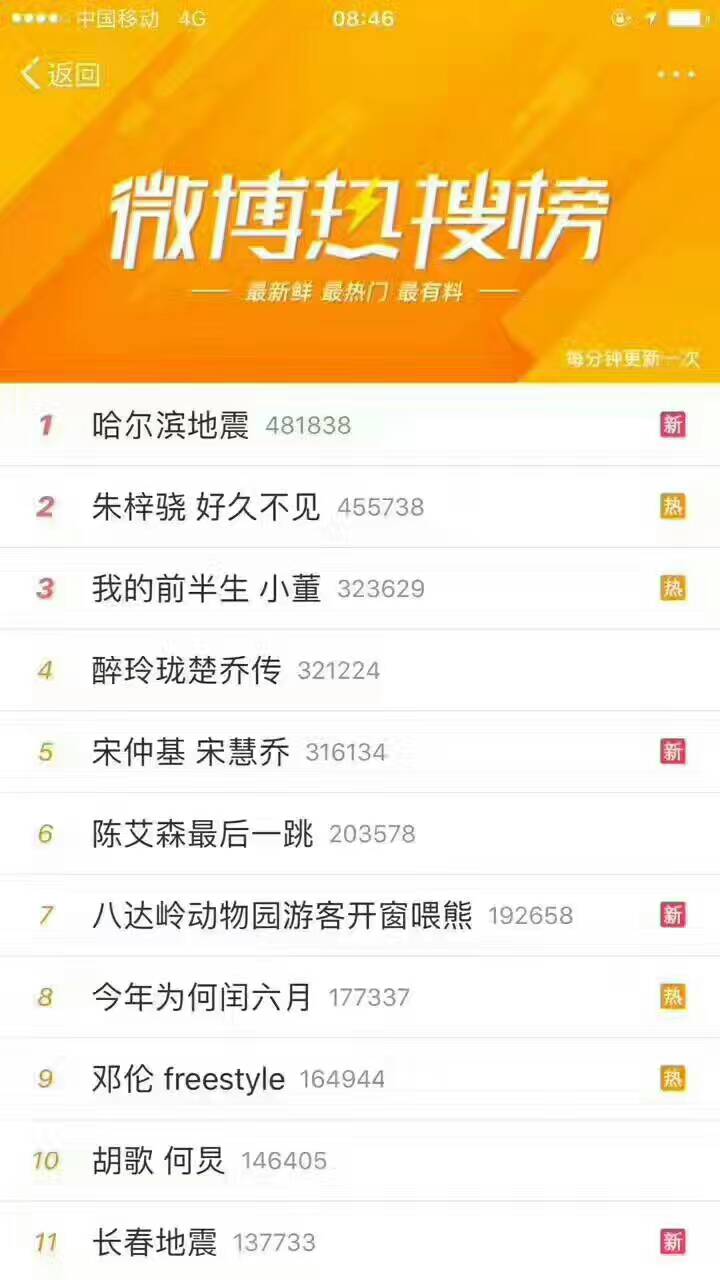Open 陈艾森最后一跳 hot search
This screenshot has width=720, height=1280.
click(x=202, y=834)
